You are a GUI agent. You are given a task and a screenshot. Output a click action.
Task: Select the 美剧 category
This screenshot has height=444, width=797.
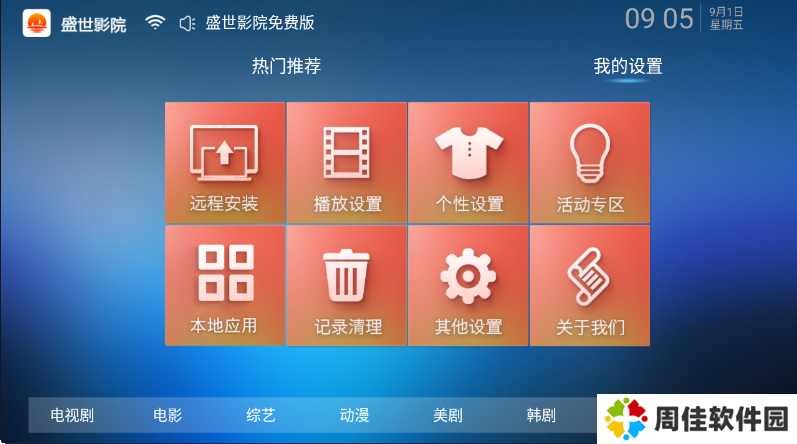pyautogui.click(x=447, y=415)
